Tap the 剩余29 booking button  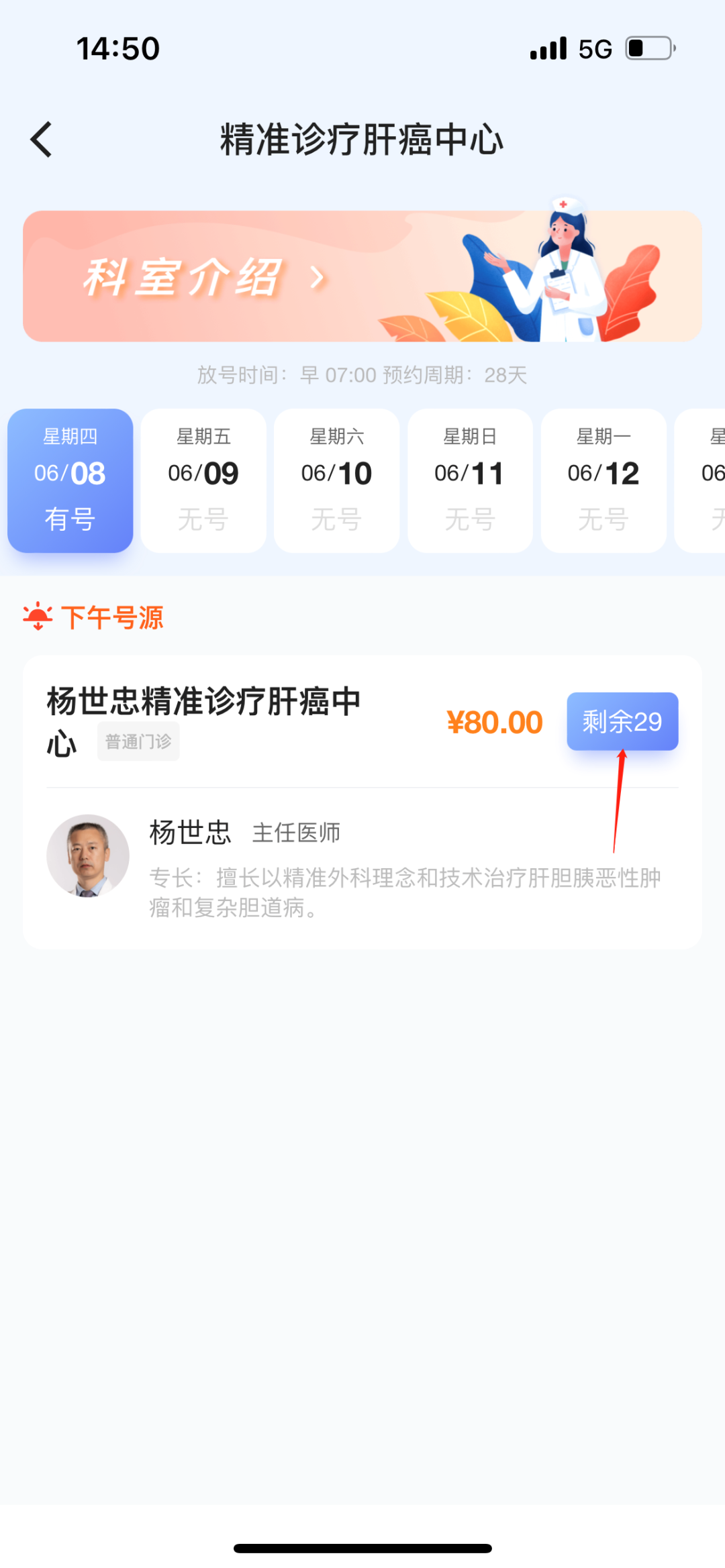(x=622, y=721)
